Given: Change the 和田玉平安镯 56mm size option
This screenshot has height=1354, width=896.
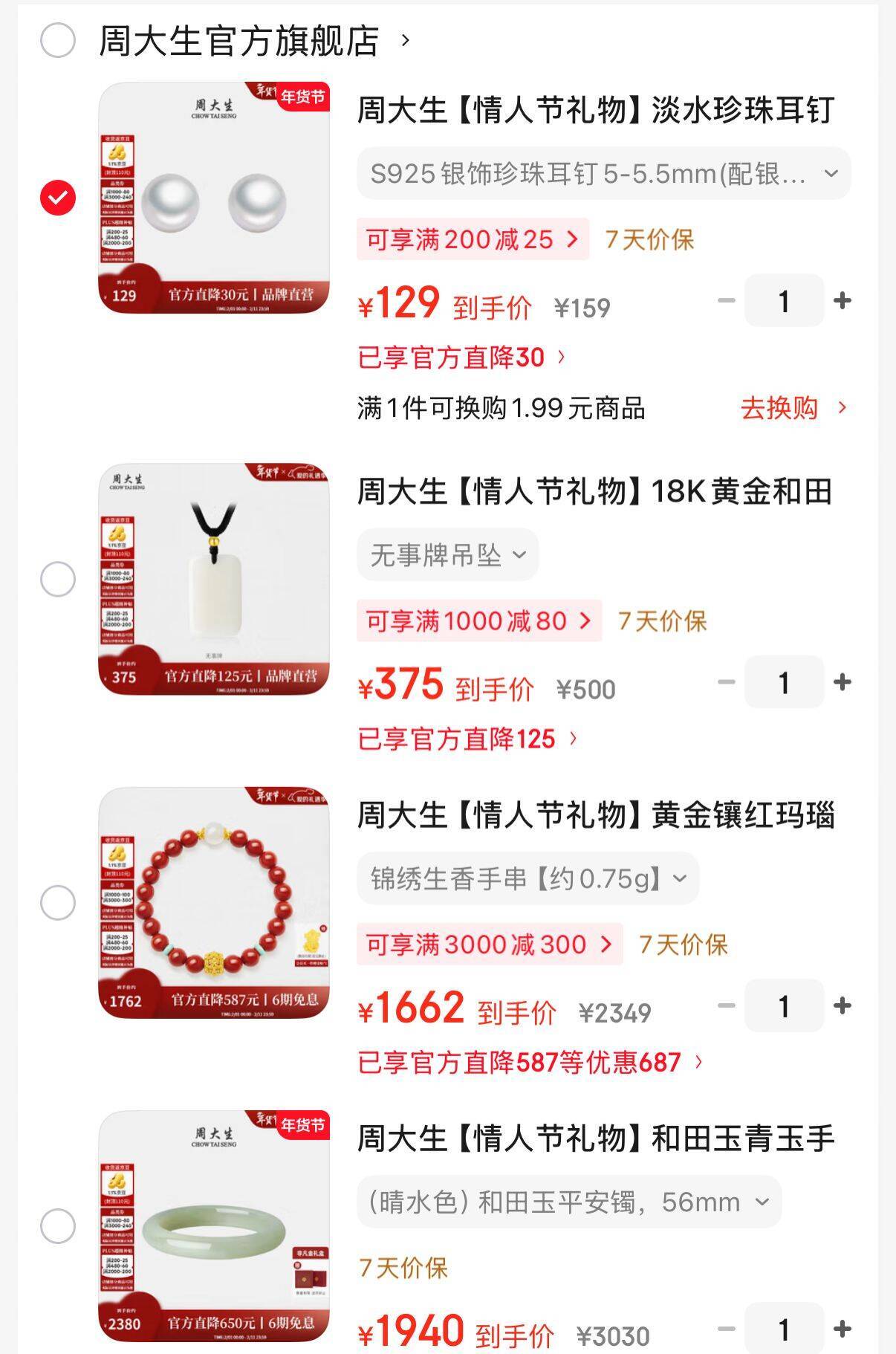Looking at the screenshot, I should pos(568,1202).
